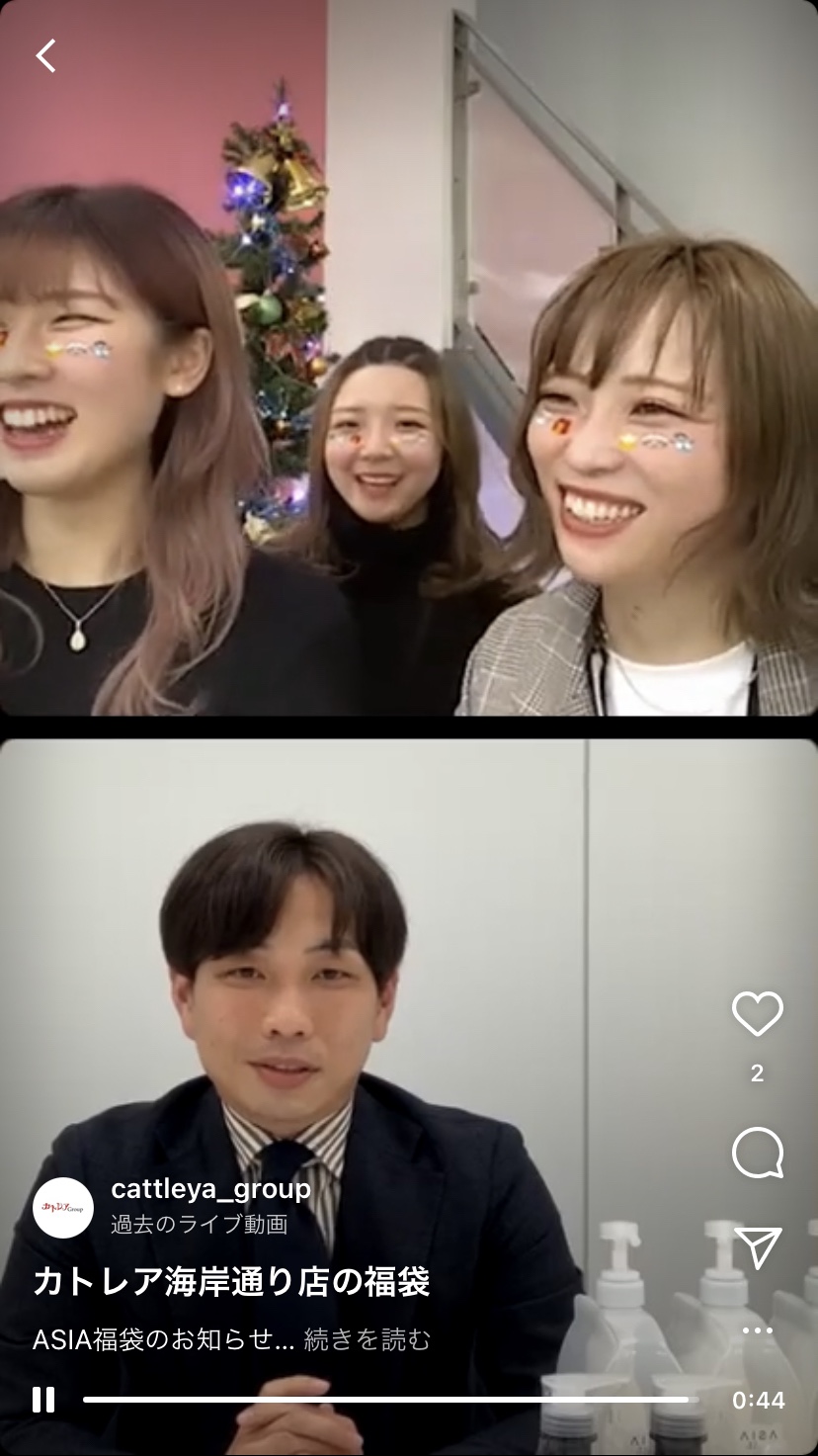Screen dimensions: 818x1456
Task: Tap the video progress bar
Action: tap(385, 1400)
